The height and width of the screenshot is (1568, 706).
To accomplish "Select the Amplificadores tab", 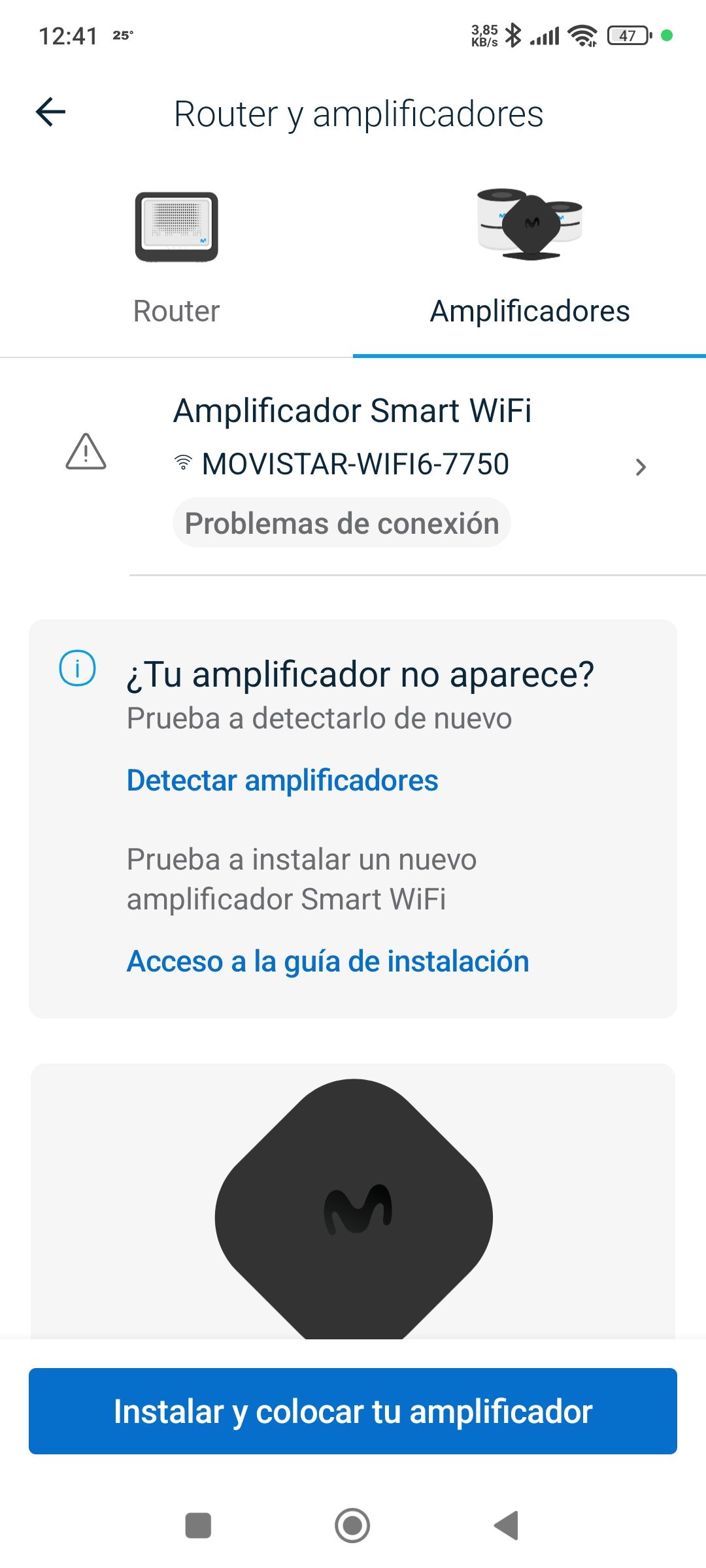I will [529, 261].
